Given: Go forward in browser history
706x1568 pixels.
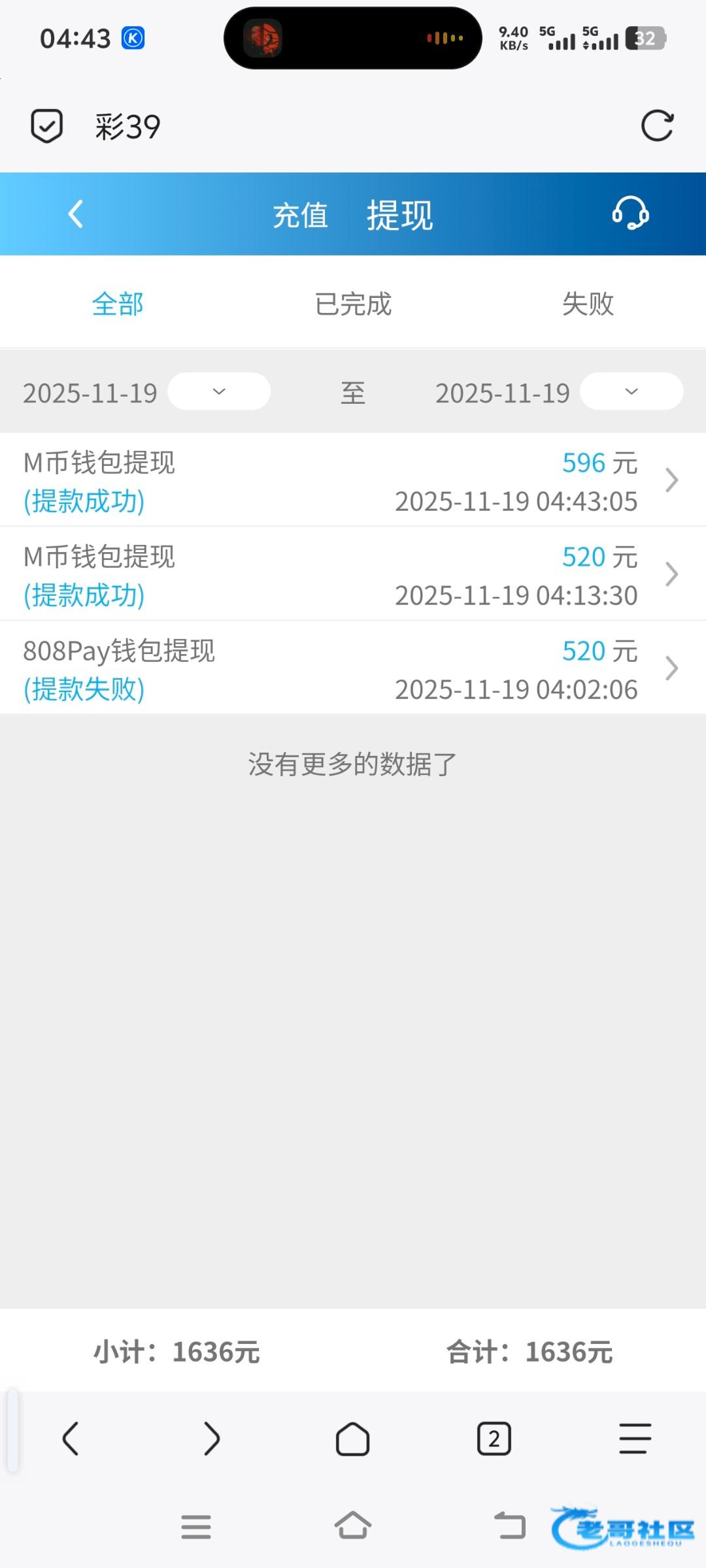Looking at the screenshot, I should 212,1439.
